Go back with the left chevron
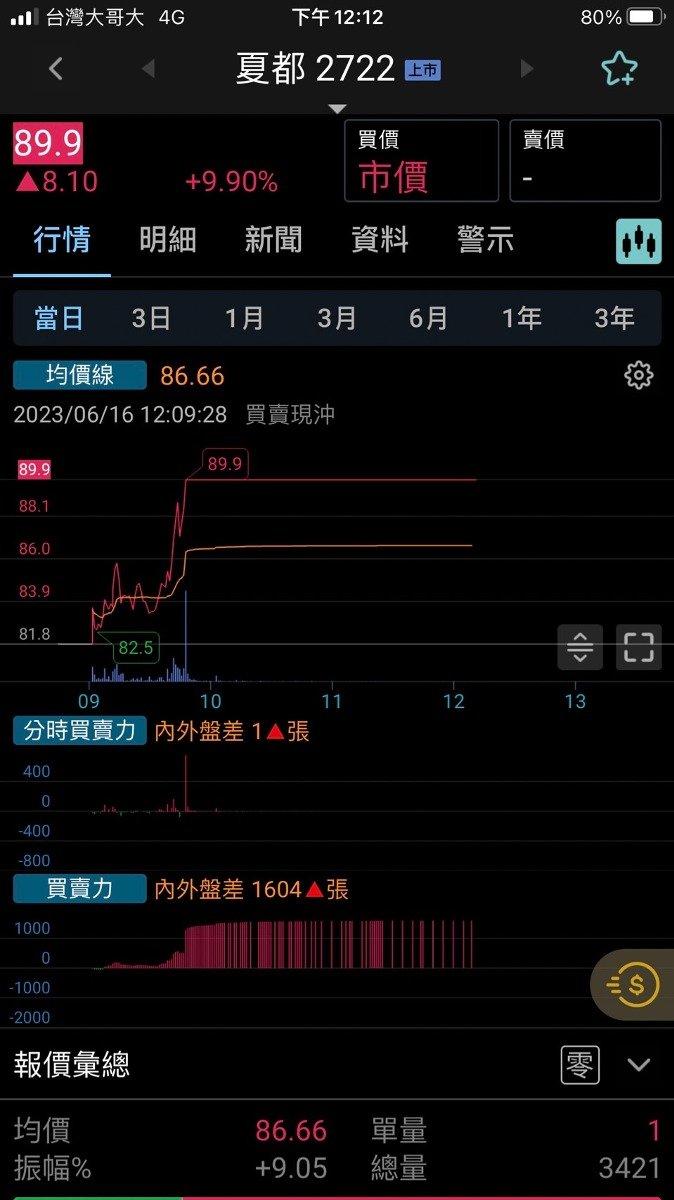This screenshot has height=1200, width=674. pos(56,69)
